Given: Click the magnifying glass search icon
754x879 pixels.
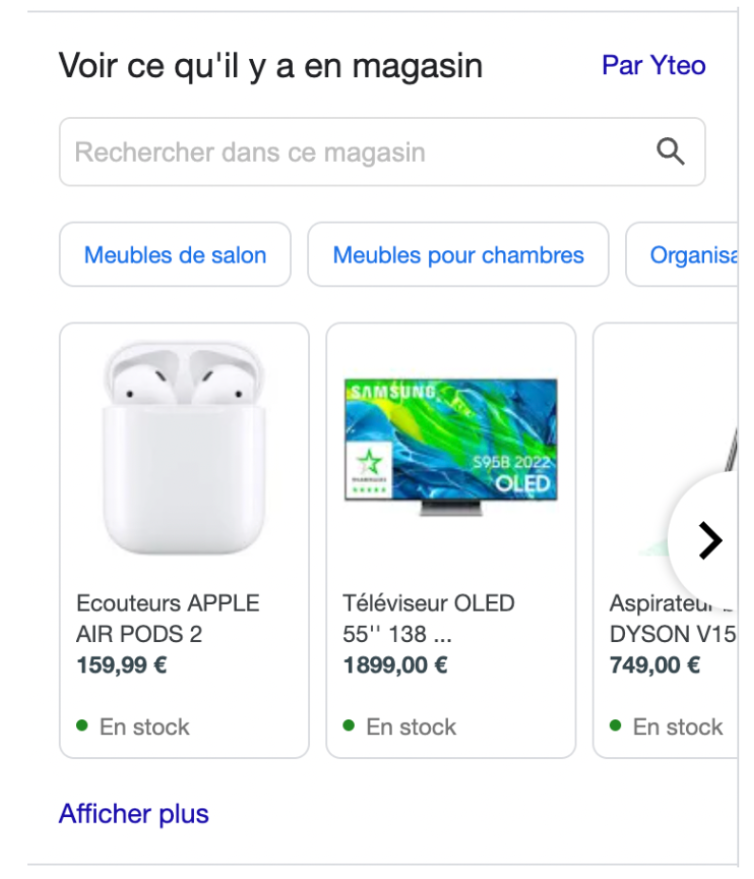Looking at the screenshot, I should click(671, 151).
